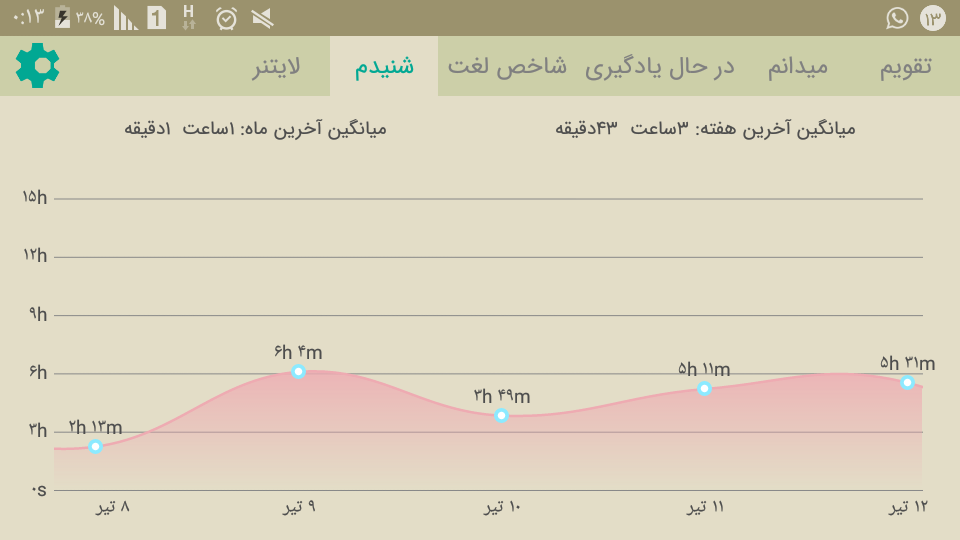
Task: Go to the لایتنر tab
Action: coord(276,66)
